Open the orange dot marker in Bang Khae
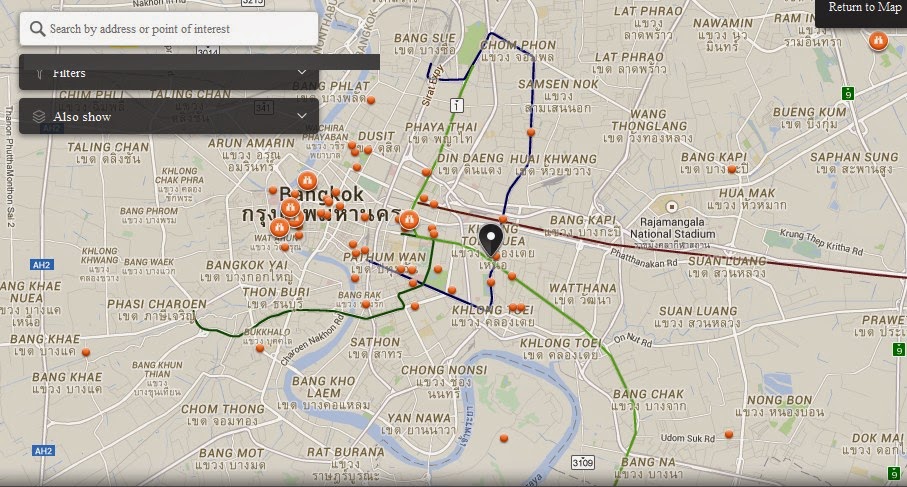Image resolution: width=907 pixels, height=487 pixels. (x=86, y=352)
